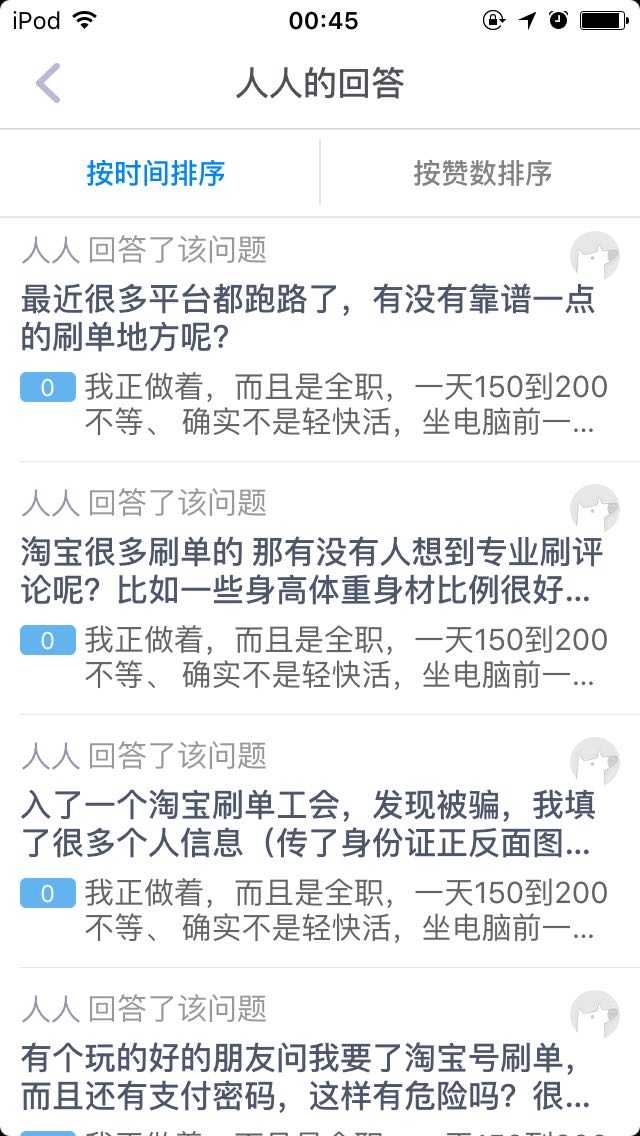This screenshot has width=640, height=1136.
Task: Open the question about 最近很多平台都跑路了
Action: coord(308,320)
